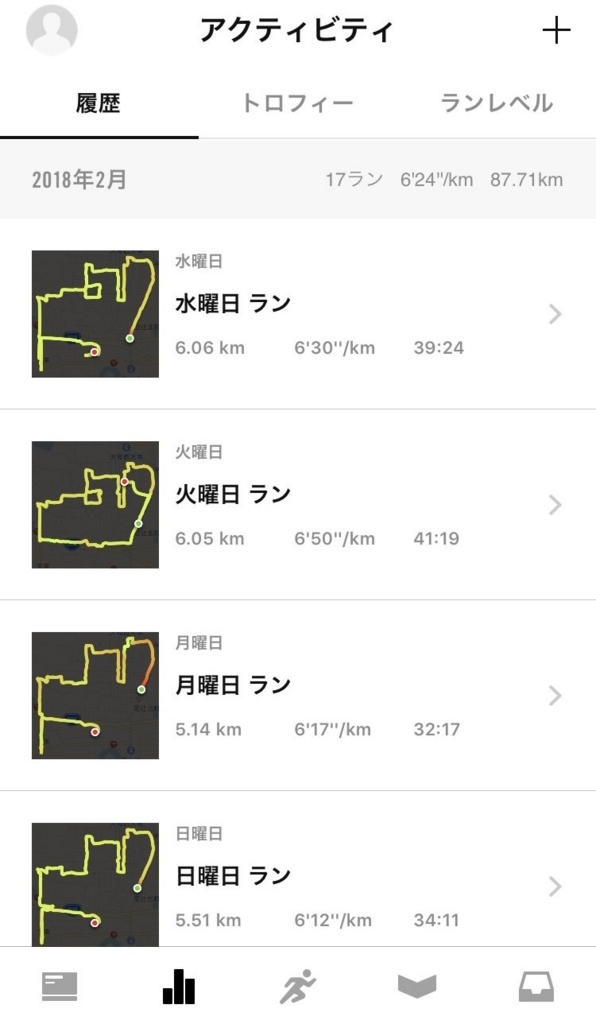This screenshot has height=1024, width=596.
Task: Open the 水曜日 ラン 6.06 km activity
Action: (298, 314)
